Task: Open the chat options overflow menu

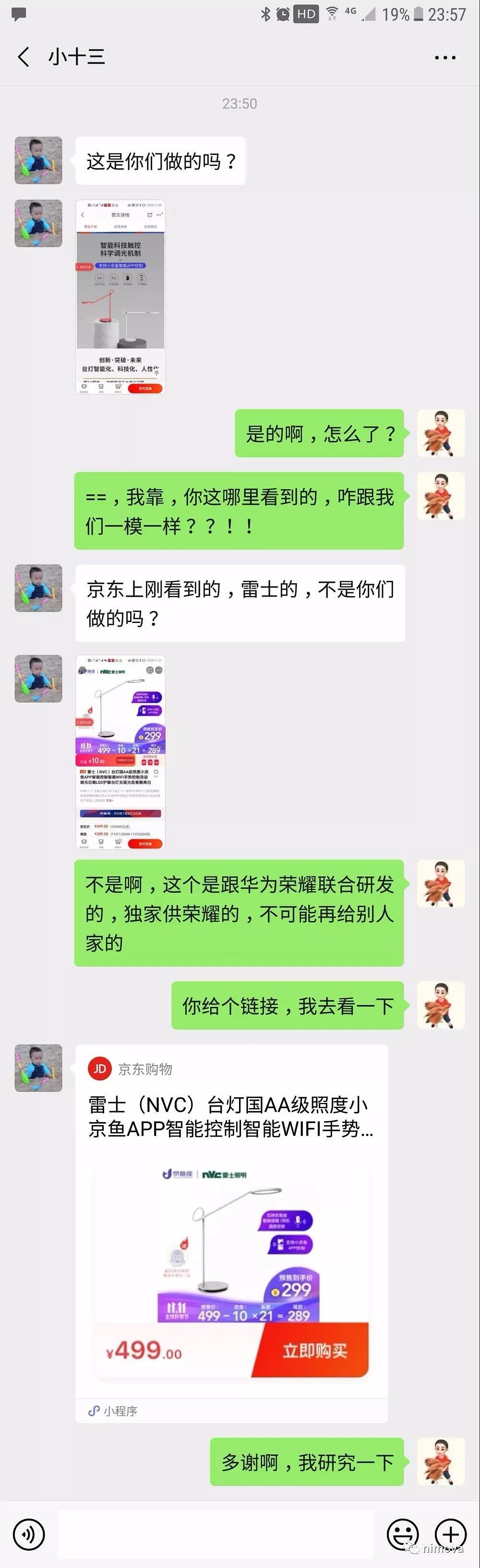Action: coord(444,58)
